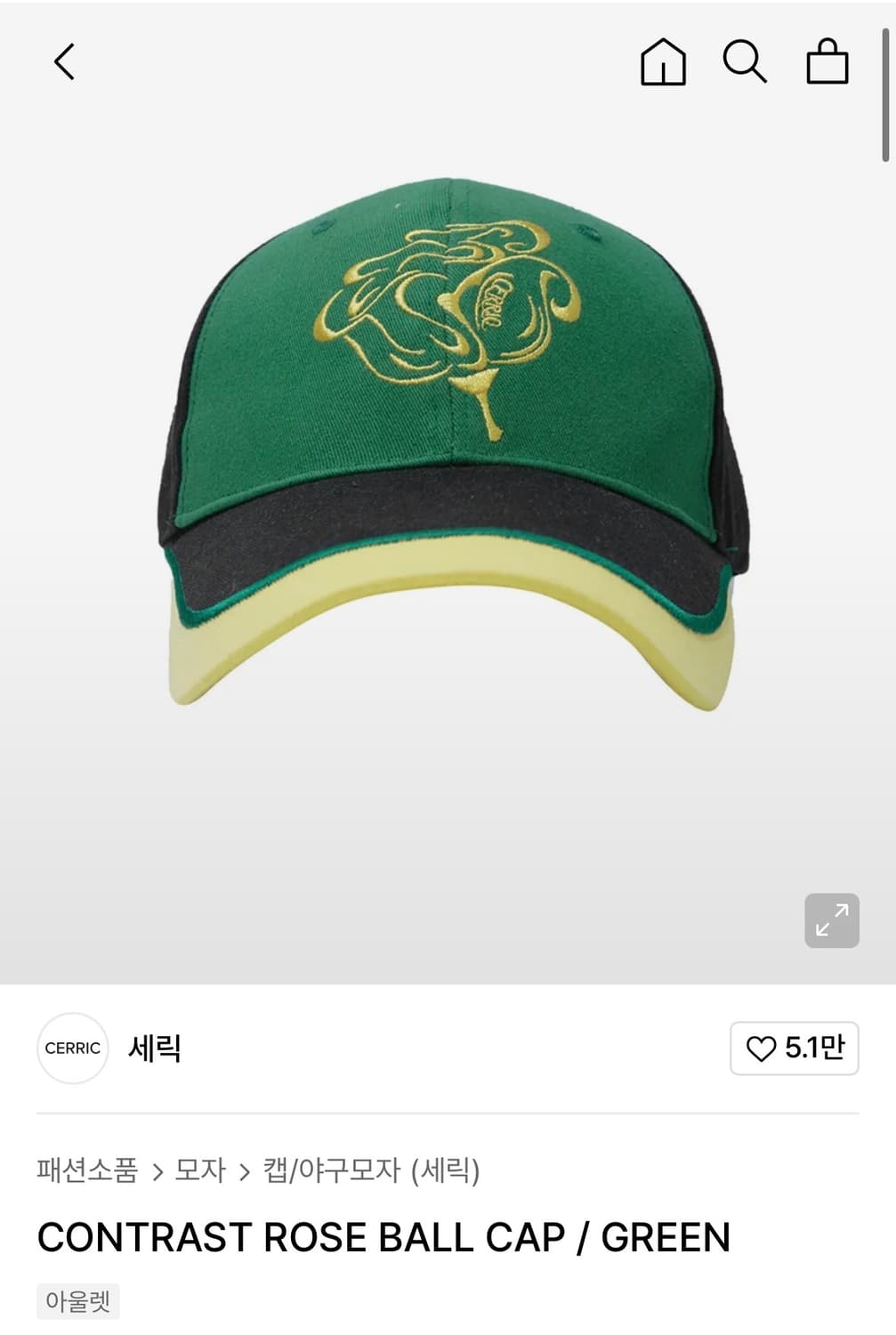Select the 아울렛 tag
The width and height of the screenshot is (896, 1335).
[x=77, y=1301]
